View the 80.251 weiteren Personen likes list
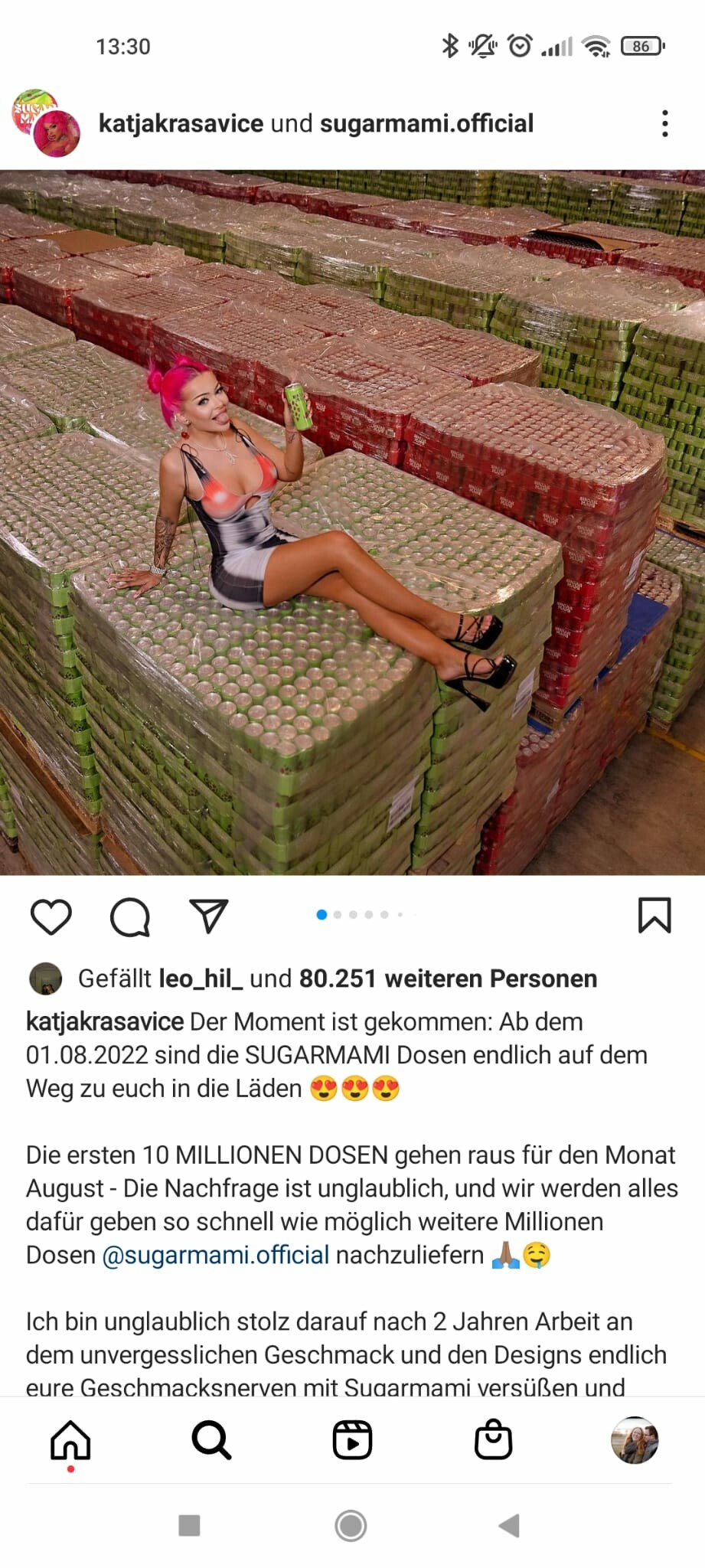Screen dimensions: 705x1568 click(448, 978)
